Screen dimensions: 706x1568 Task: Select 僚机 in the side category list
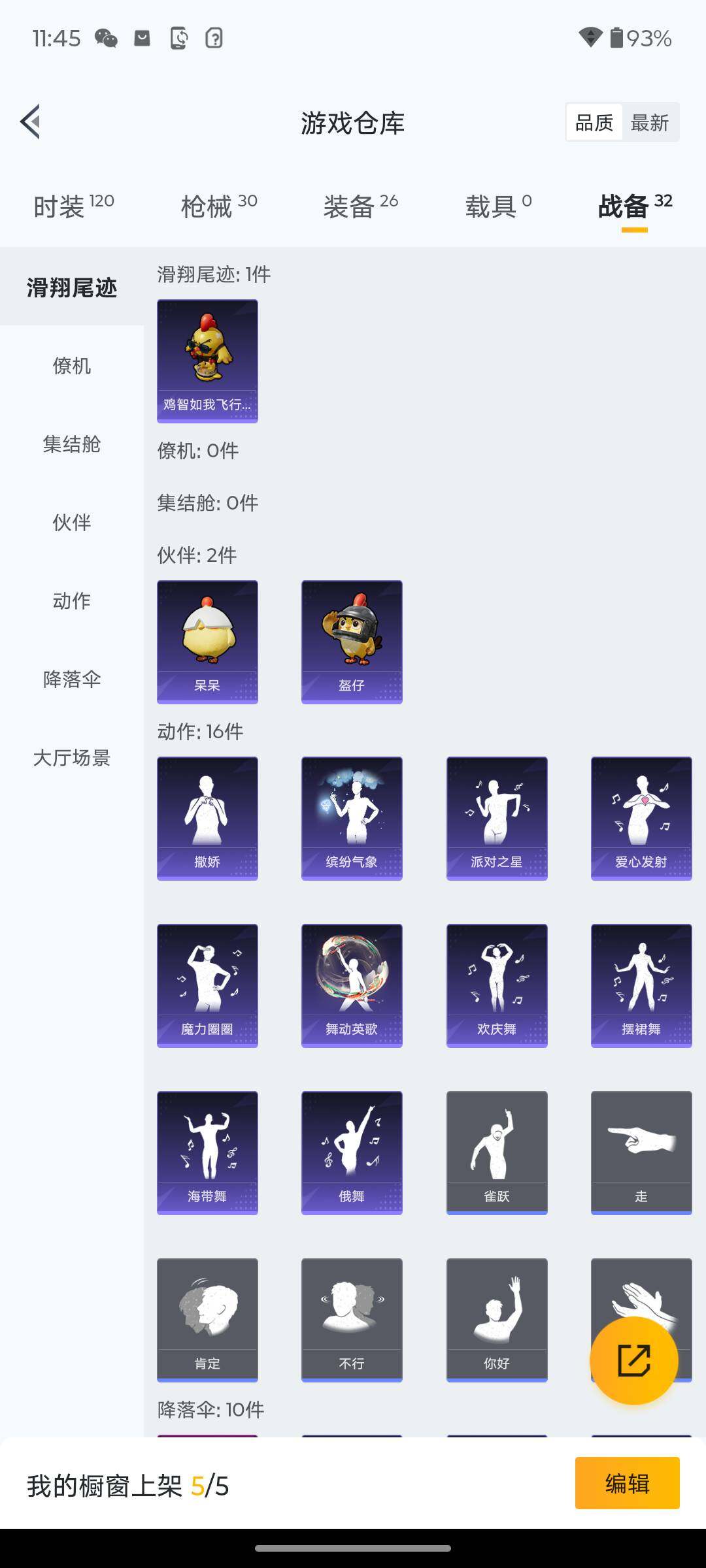point(72,366)
